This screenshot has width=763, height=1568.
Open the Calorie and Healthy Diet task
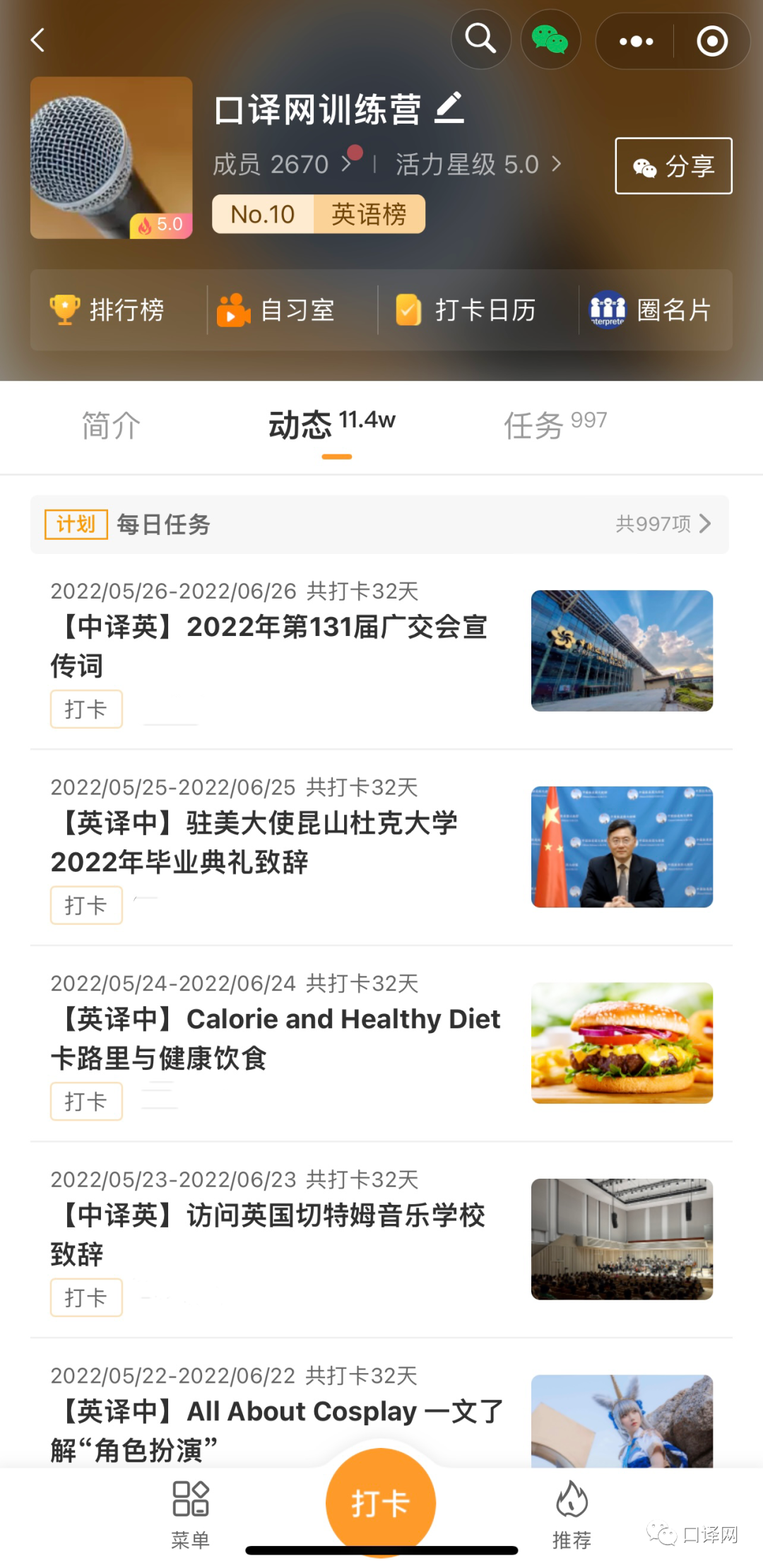(276, 1037)
